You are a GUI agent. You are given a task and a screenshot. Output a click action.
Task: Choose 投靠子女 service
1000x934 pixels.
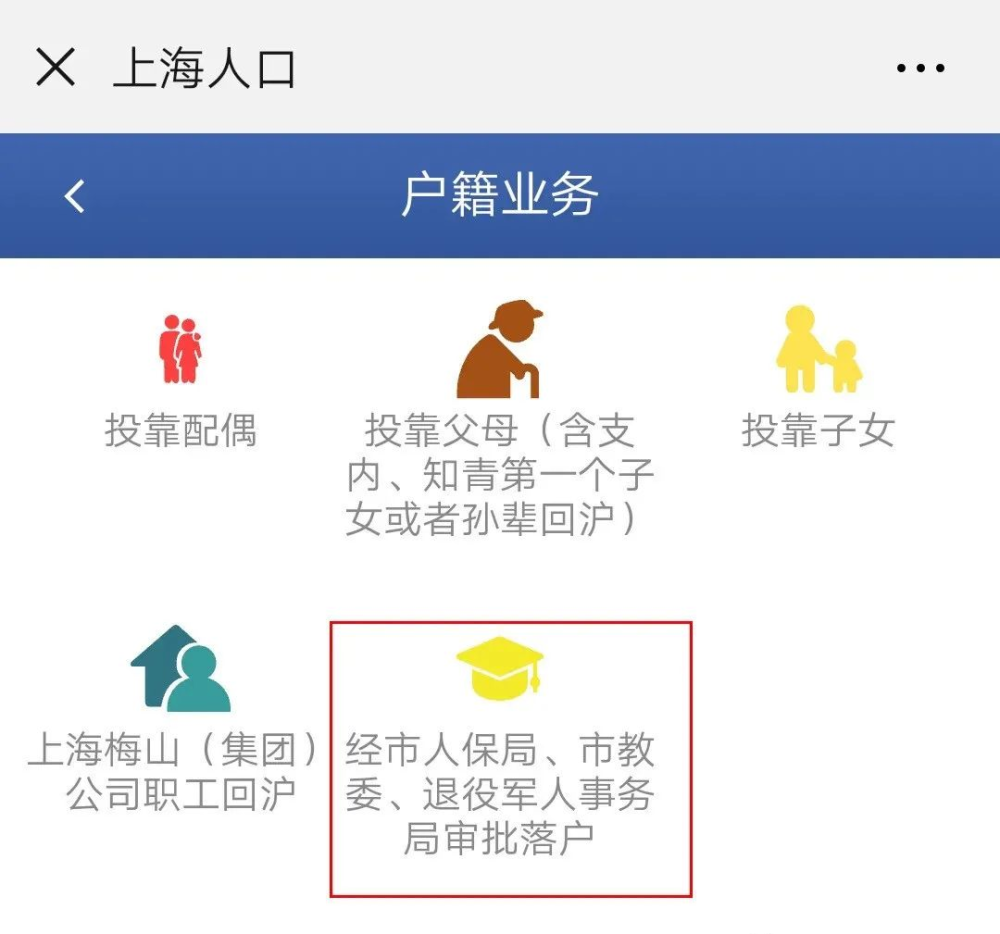pos(818,380)
